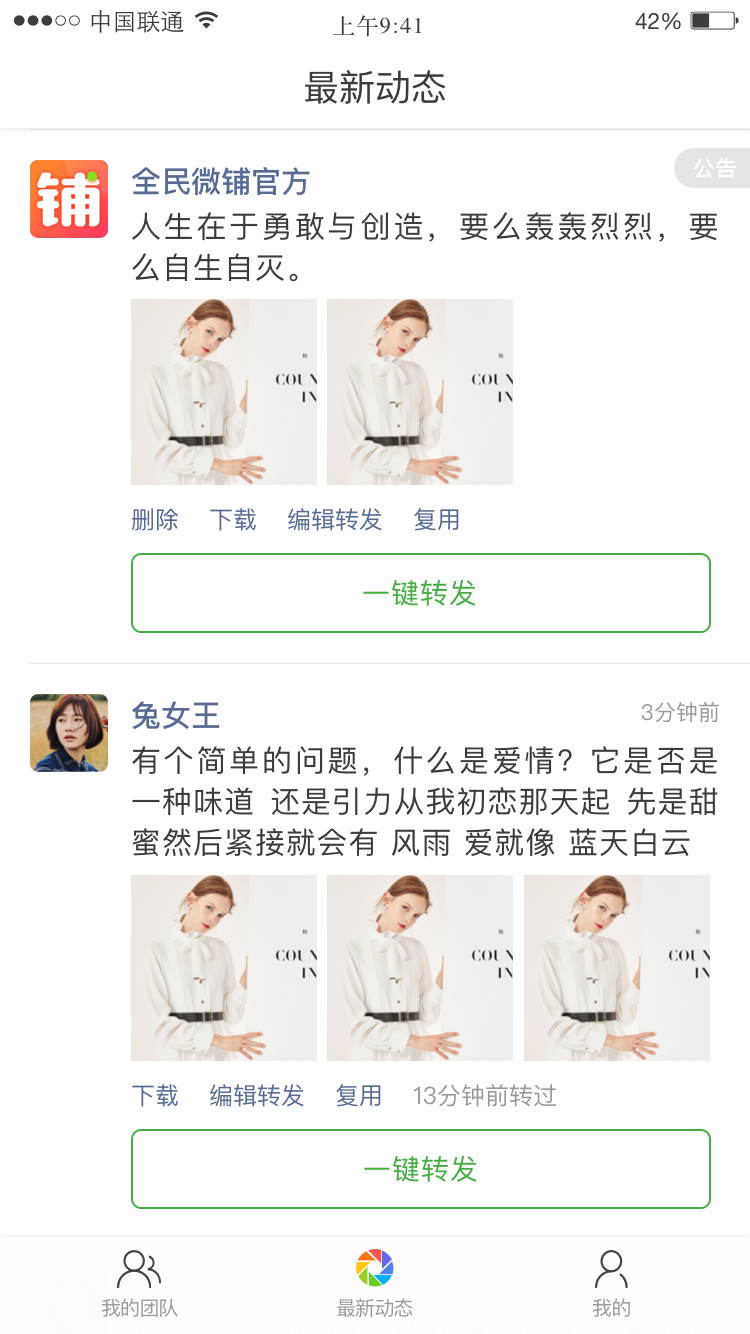Tap 复用 under 全民微铺官方's post
The width and height of the screenshot is (750, 1334).
pos(437,520)
